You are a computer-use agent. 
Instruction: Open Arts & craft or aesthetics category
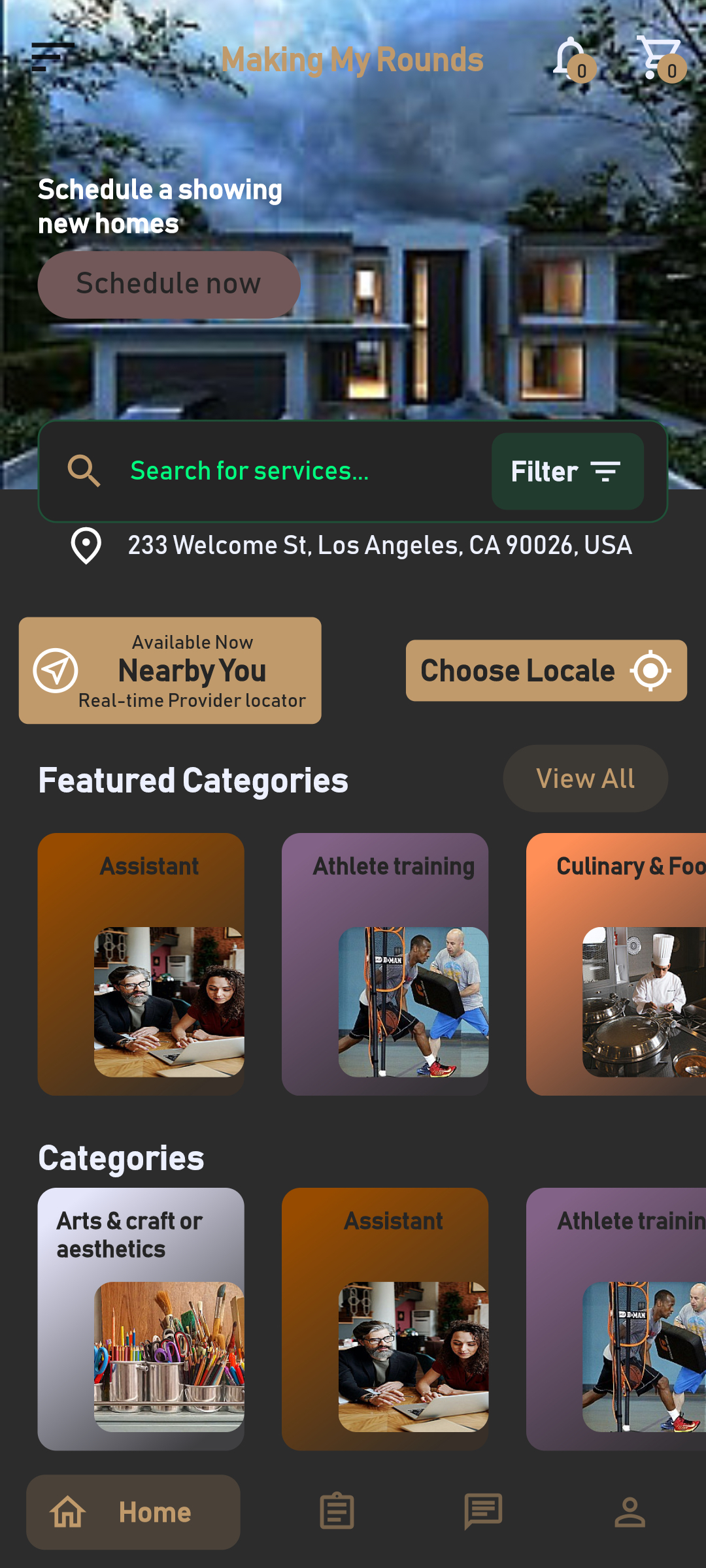coord(141,1318)
